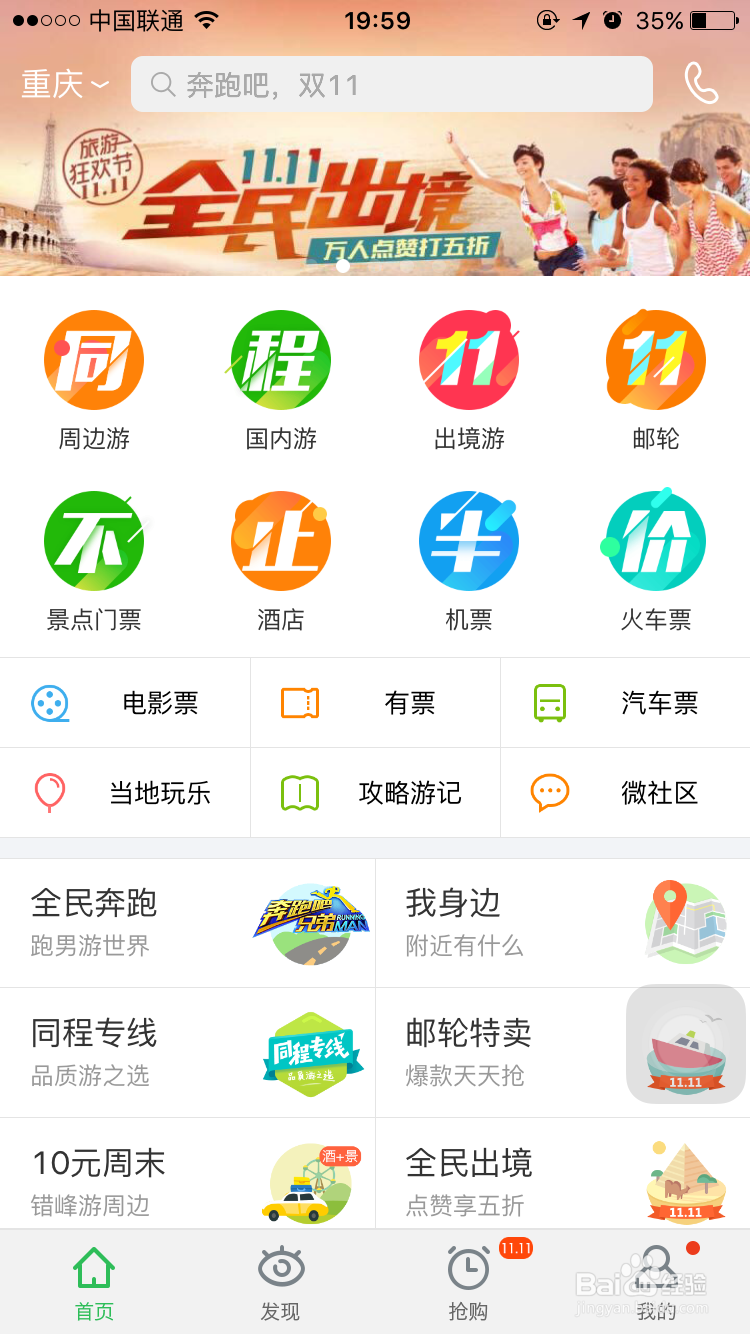Switch to the 发现 tab
Screen dimensions: 750x1334
pos(281,1283)
